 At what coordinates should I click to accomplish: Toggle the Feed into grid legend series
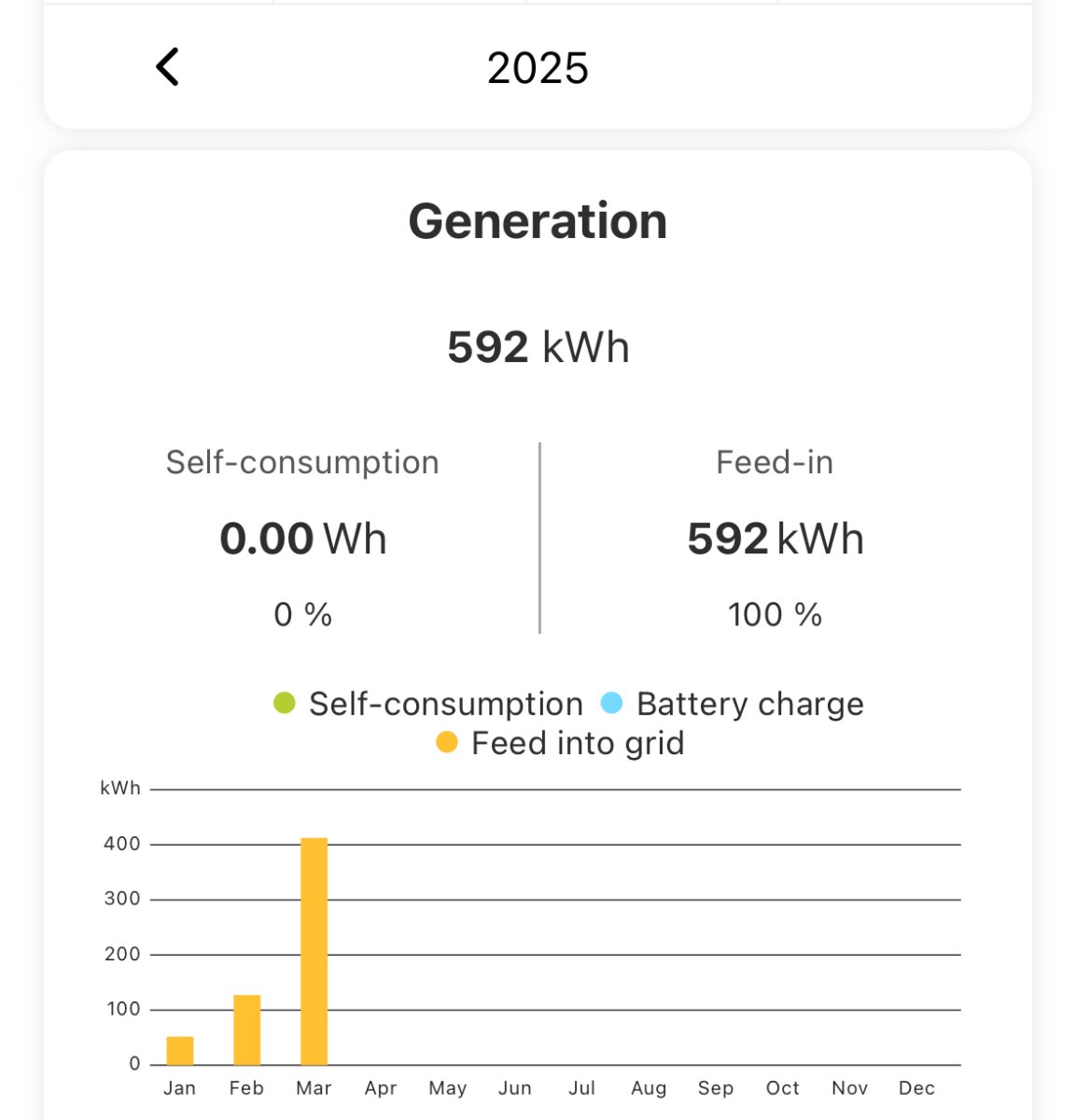[x=561, y=743]
